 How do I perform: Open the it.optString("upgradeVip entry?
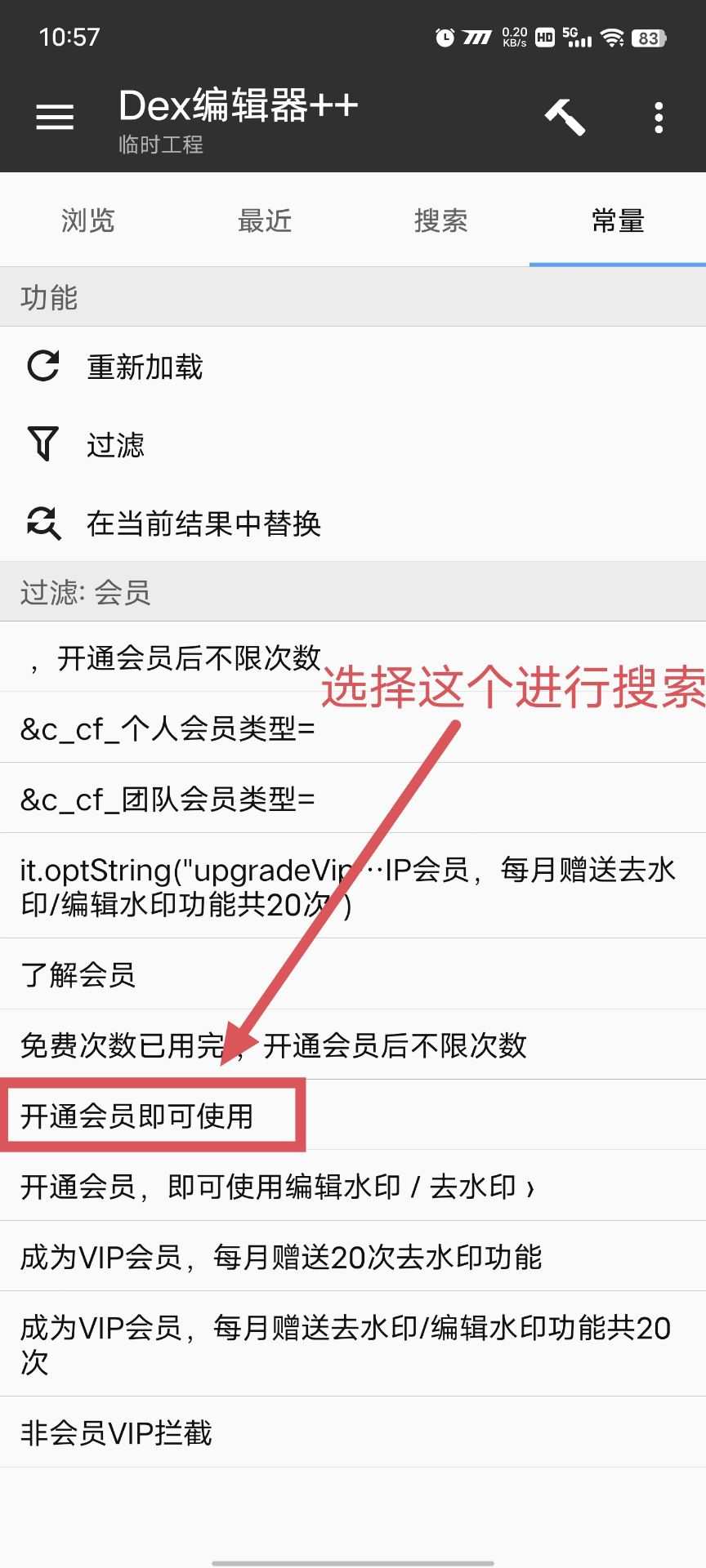(x=353, y=886)
